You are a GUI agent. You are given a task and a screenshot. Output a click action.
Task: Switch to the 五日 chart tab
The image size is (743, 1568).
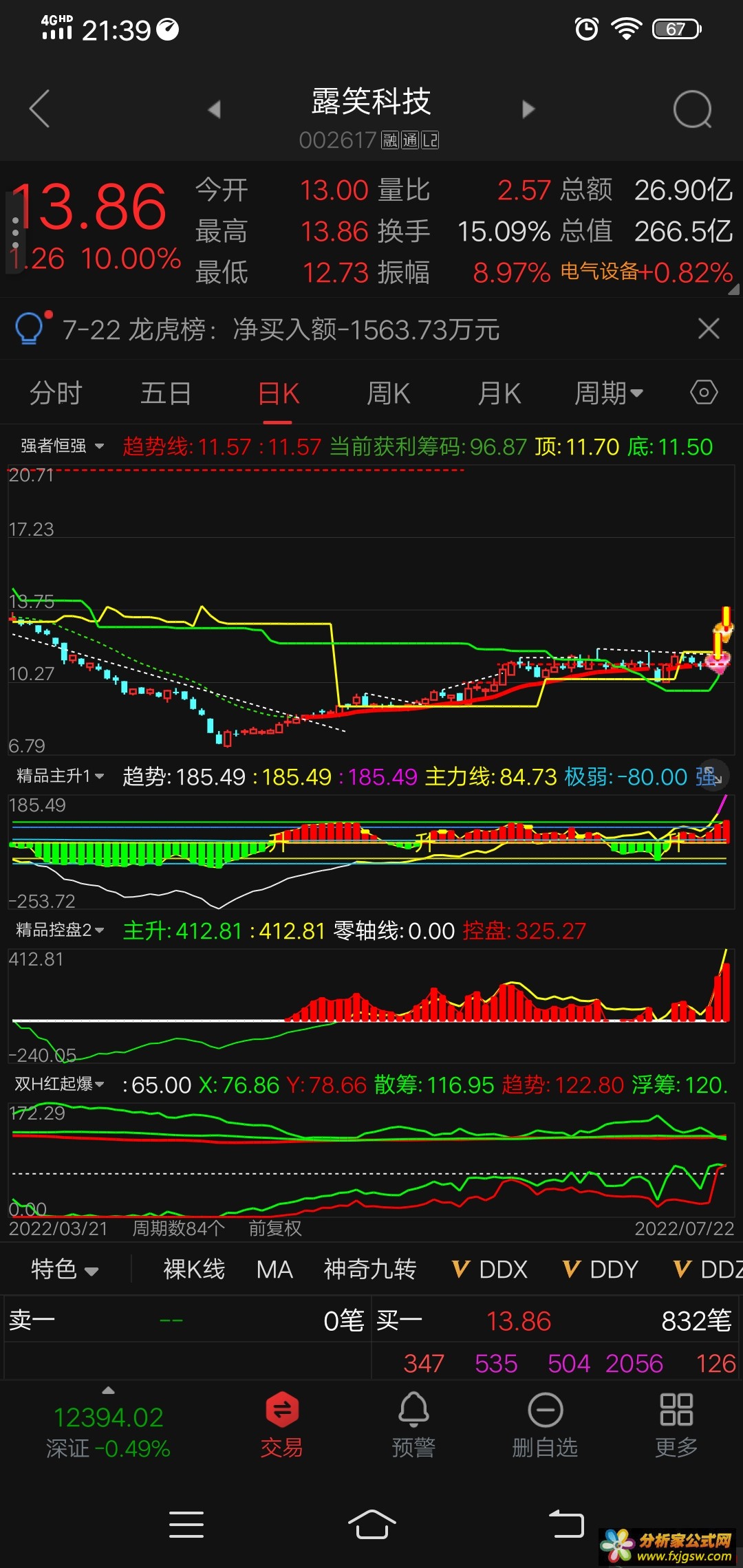click(166, 393)
